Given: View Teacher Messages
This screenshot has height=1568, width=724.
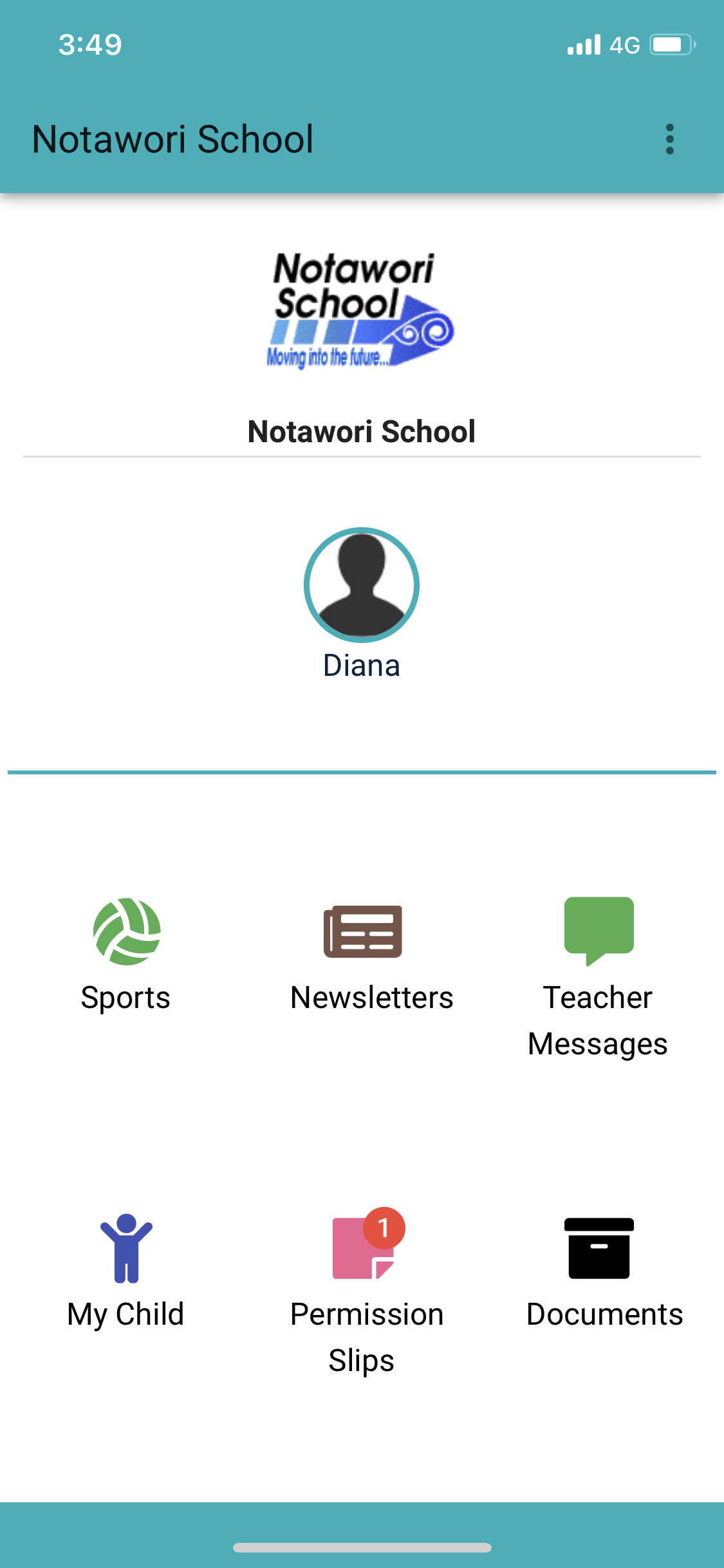Looking at the screenshot, I should pos(598,978).
